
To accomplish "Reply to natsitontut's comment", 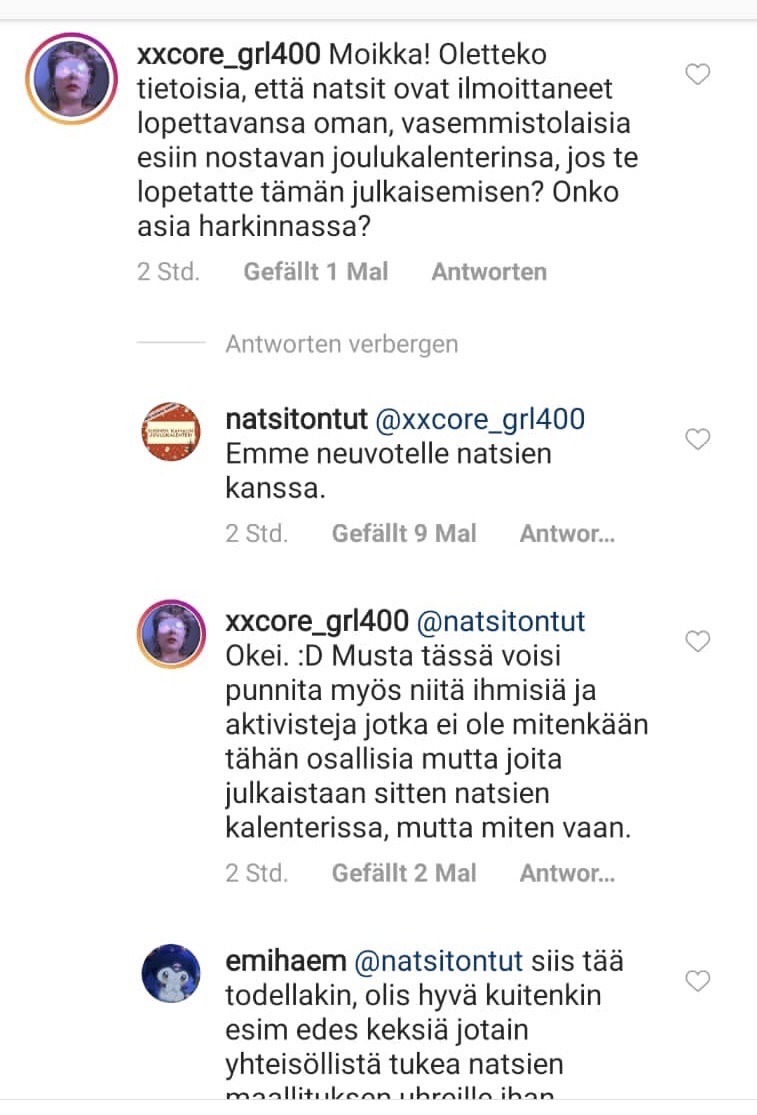I will point(566,534).
